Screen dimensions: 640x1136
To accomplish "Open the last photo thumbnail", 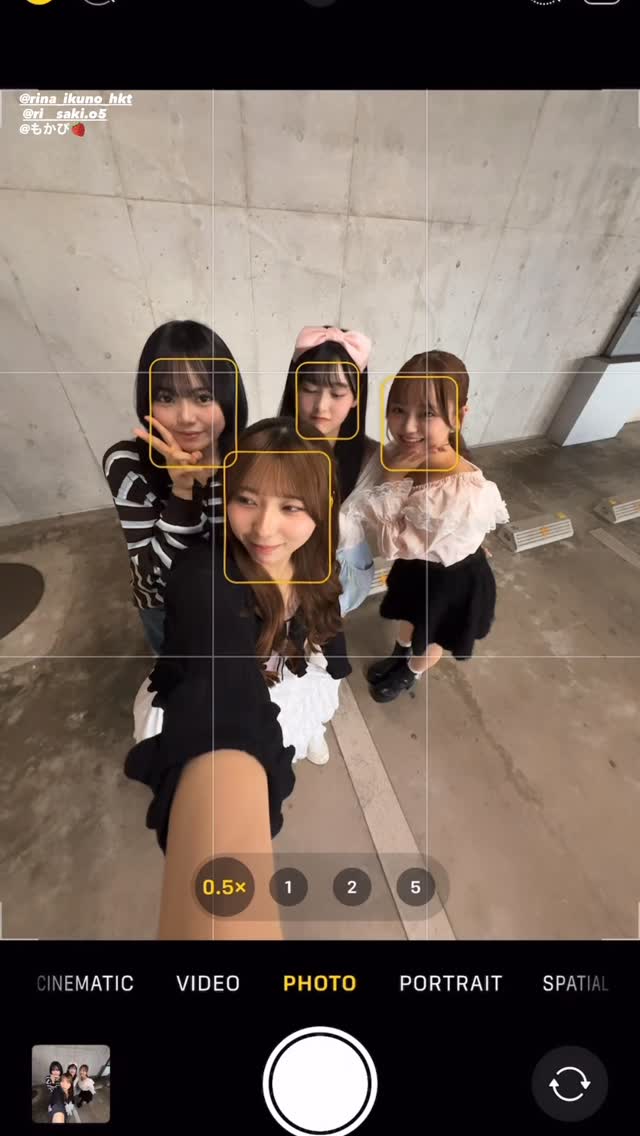I will pos(71,1084).
